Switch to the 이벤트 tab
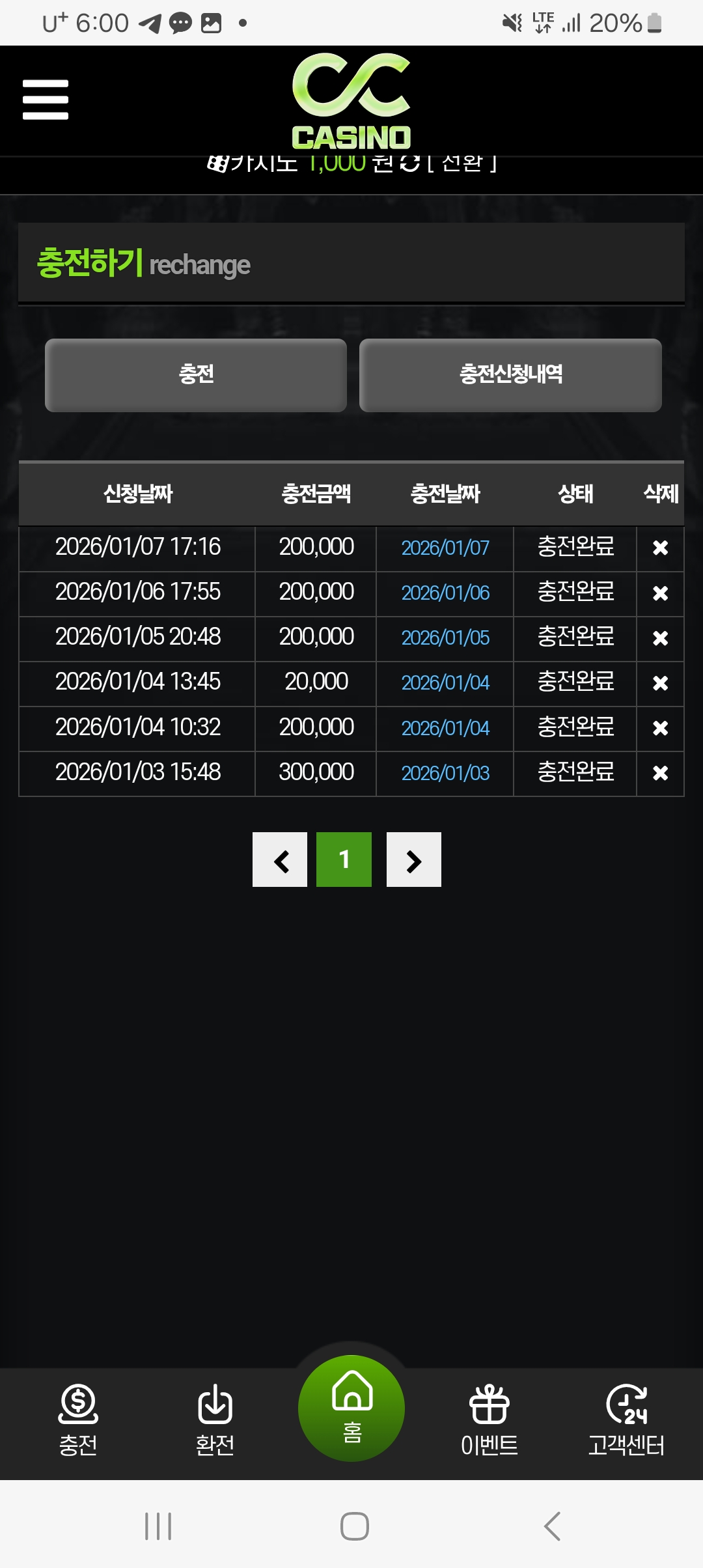 (489, 1421)
